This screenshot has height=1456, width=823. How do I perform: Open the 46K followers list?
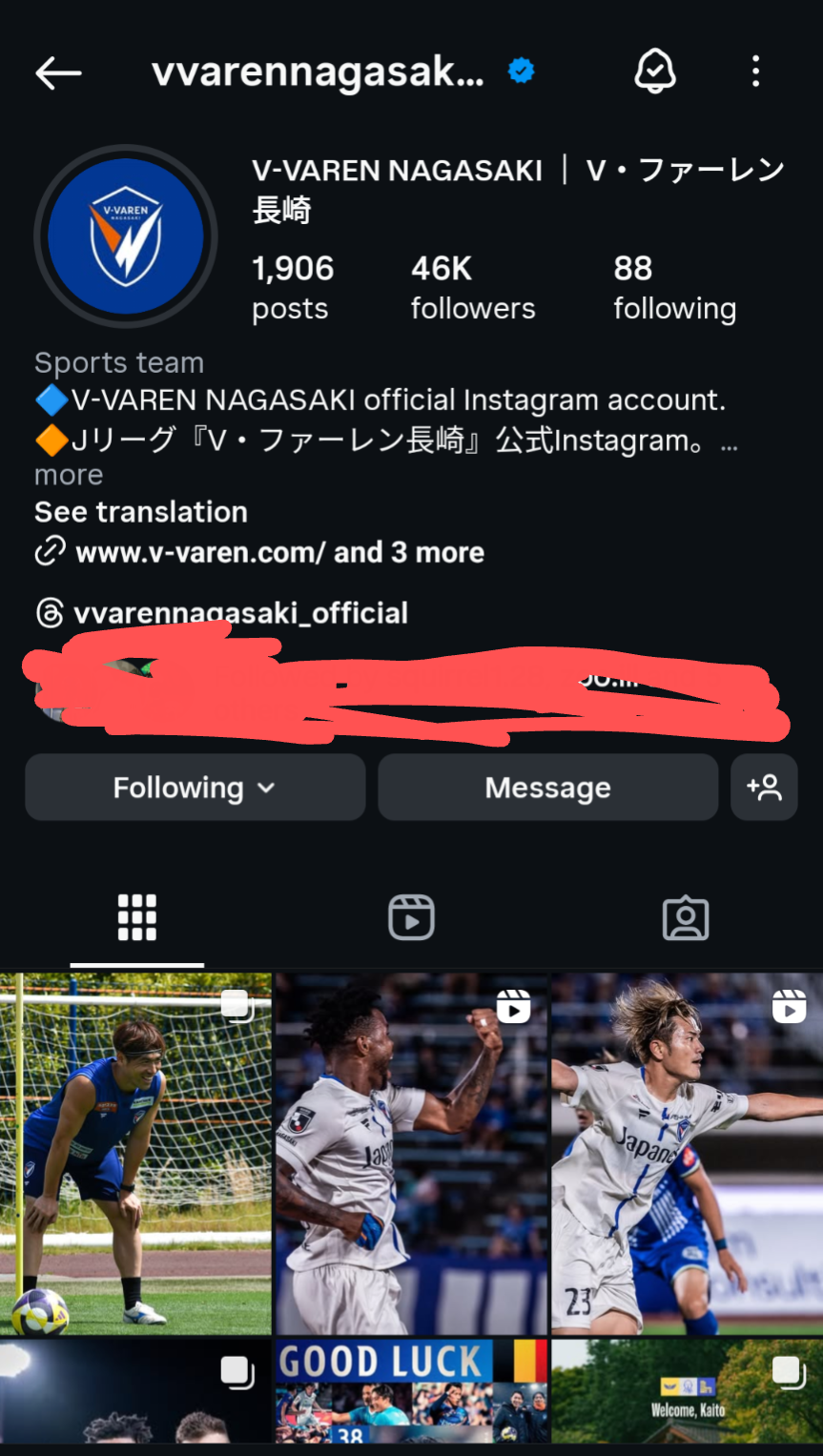[x=472, y=288]
